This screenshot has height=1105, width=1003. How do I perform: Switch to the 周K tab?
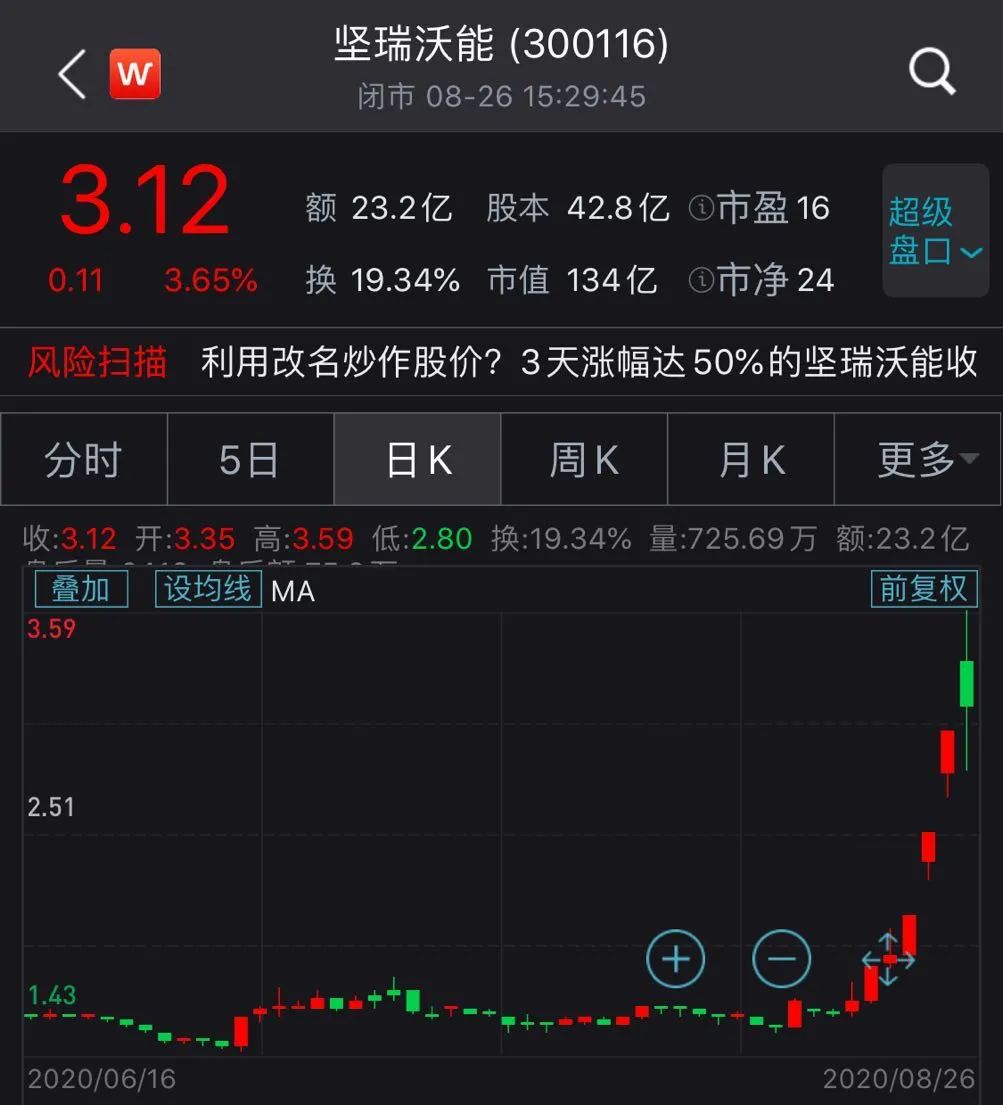pyautogui.click(x=584, y=459)
